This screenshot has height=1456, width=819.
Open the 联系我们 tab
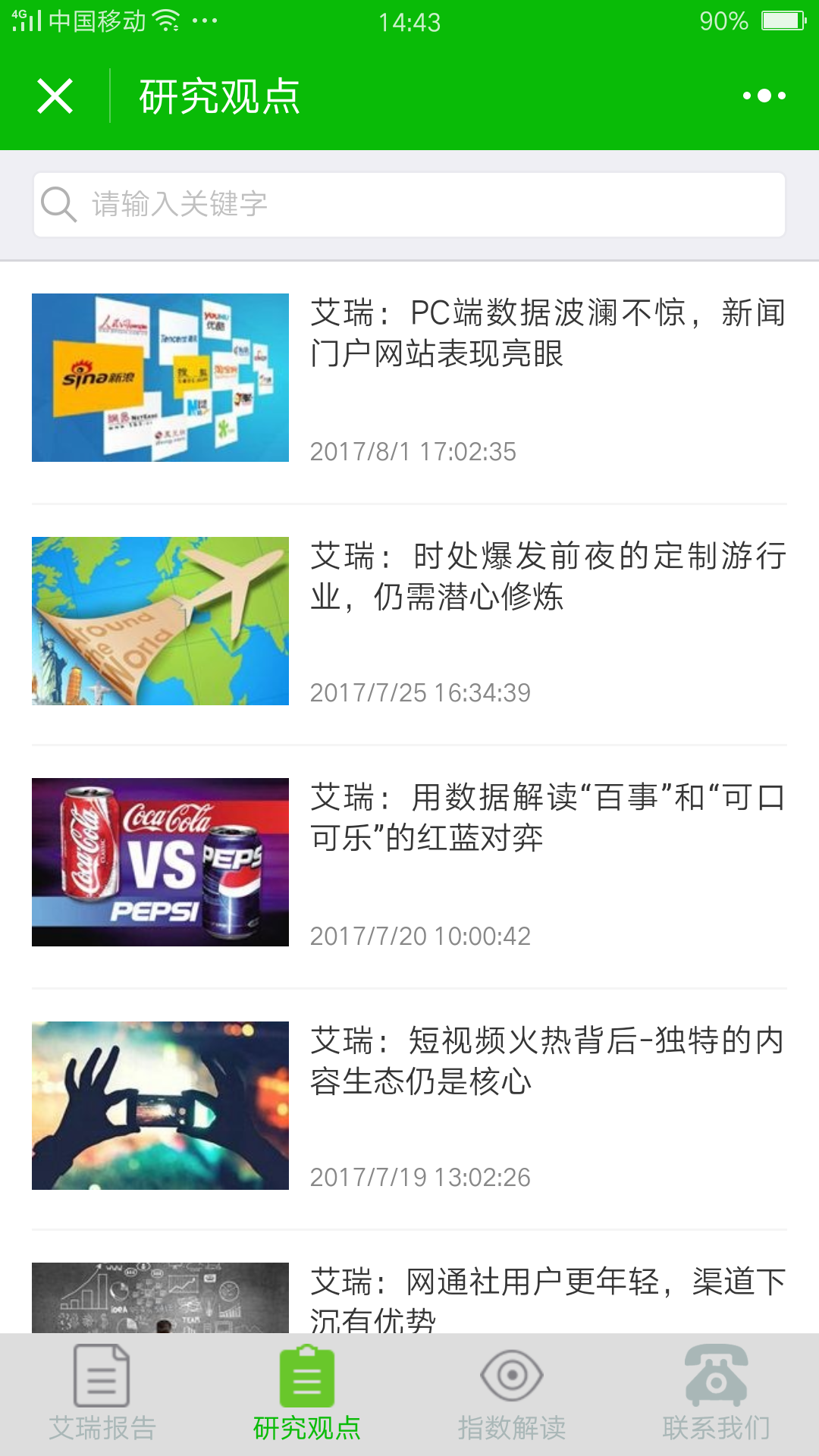click(717, 1394)
